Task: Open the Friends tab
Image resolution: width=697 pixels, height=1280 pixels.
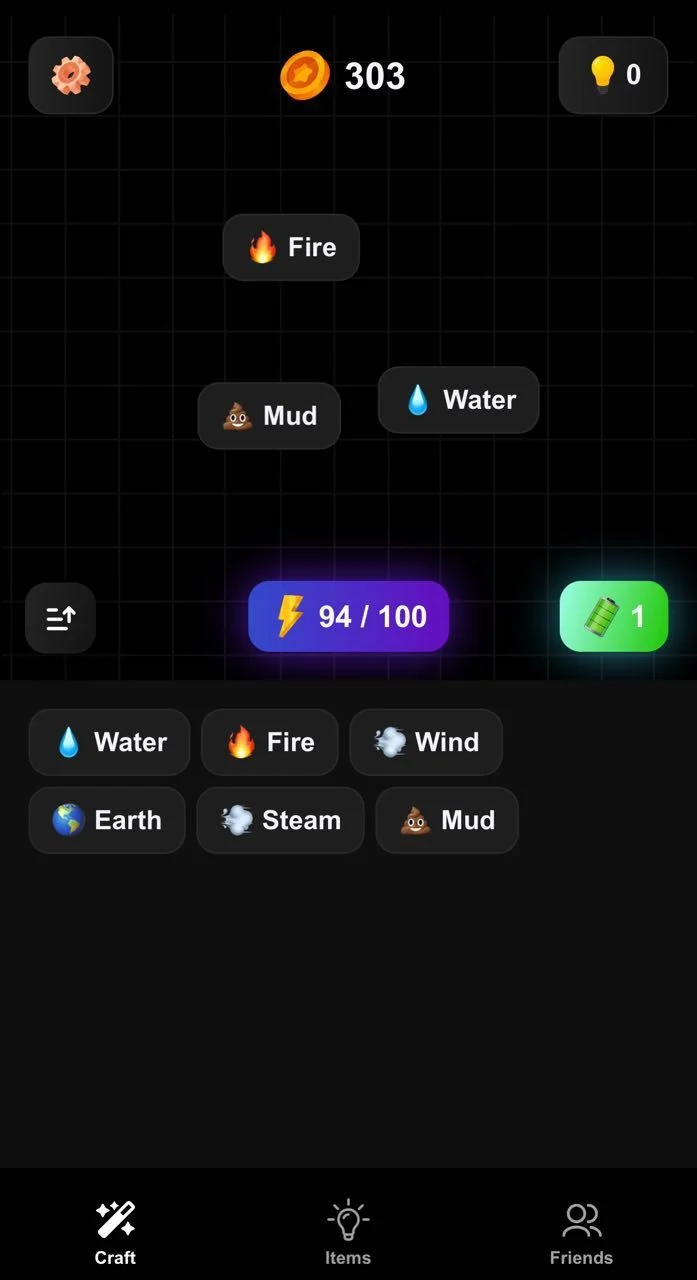Action: (x=581, y=1233)
